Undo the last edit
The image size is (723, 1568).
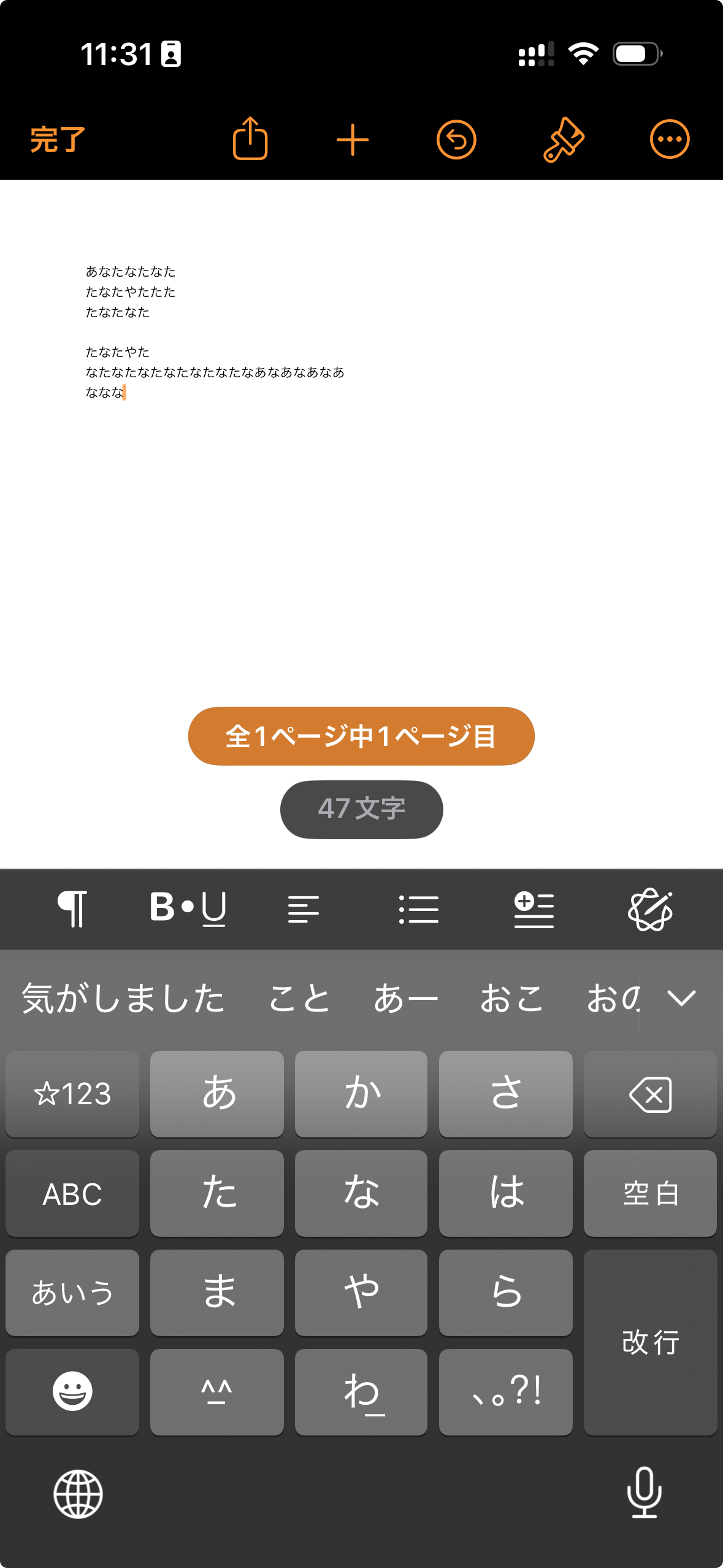456,140
